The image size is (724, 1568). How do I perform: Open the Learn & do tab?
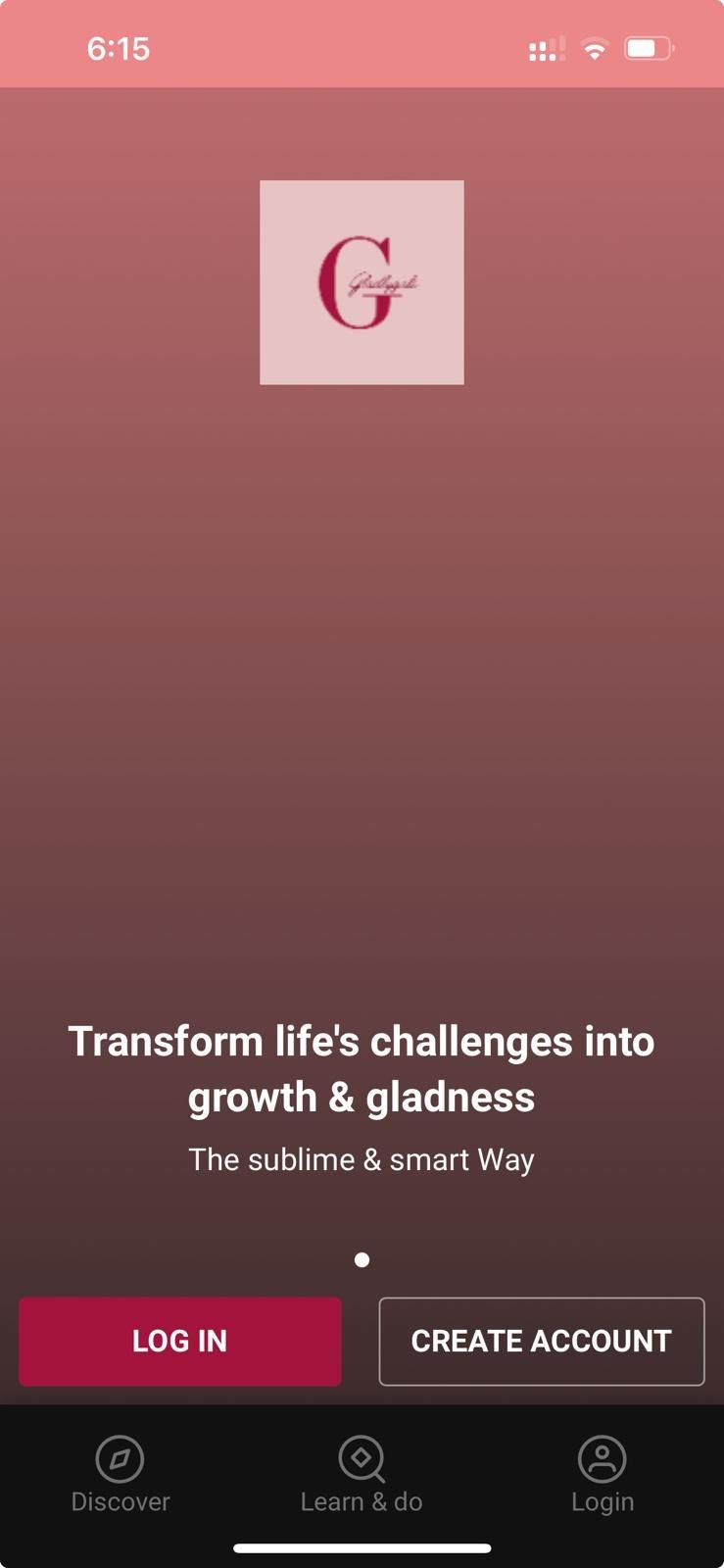click(362, 1475)
